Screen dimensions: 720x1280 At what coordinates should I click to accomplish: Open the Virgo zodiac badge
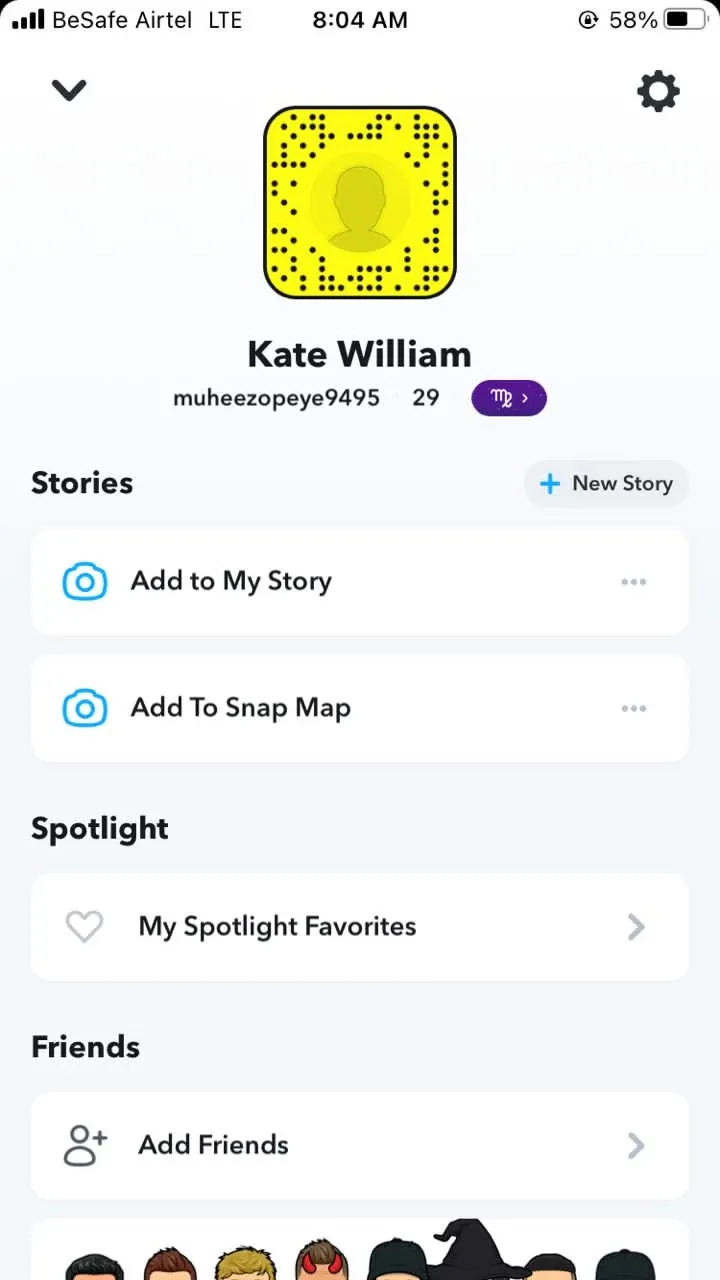[x=508, y=398]
